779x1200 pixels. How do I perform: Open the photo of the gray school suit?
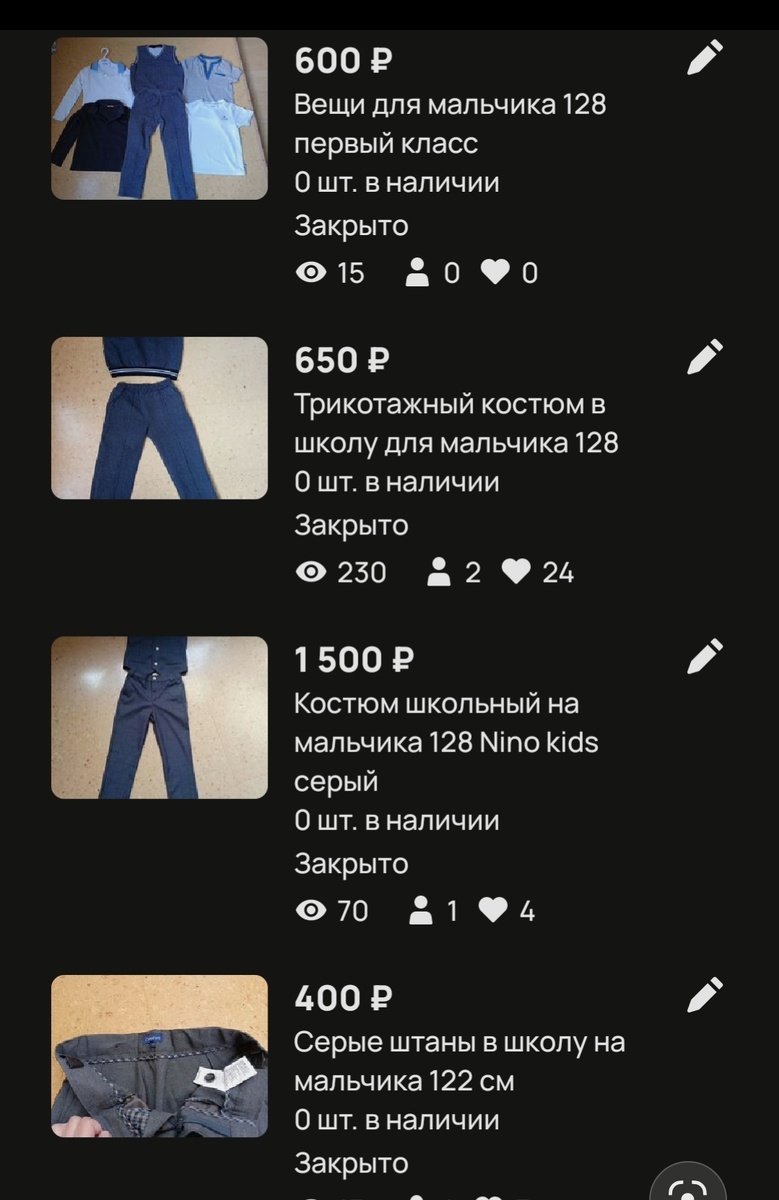click(x=158, y=713)
